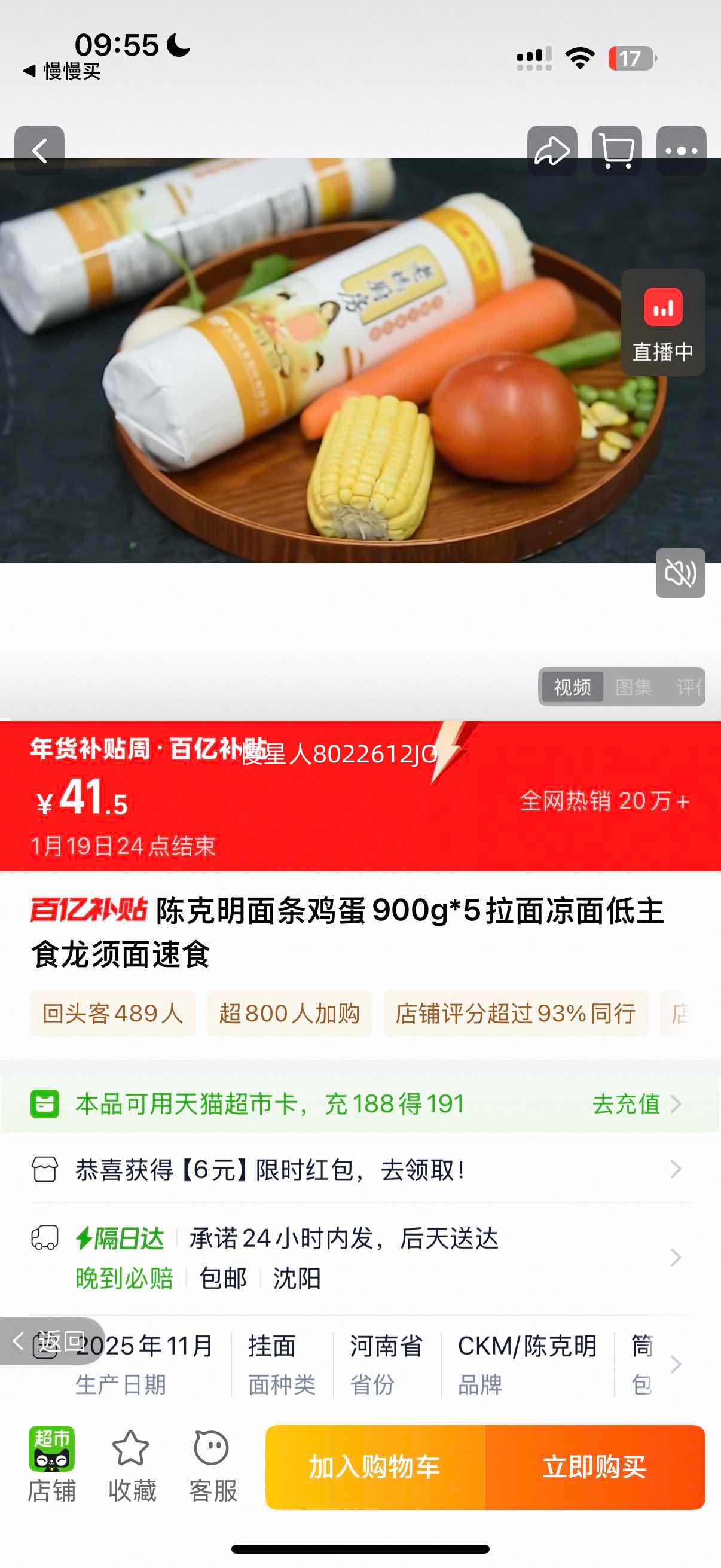
Task: Switch to the 图集 tab
Action: tap(633, 688)
